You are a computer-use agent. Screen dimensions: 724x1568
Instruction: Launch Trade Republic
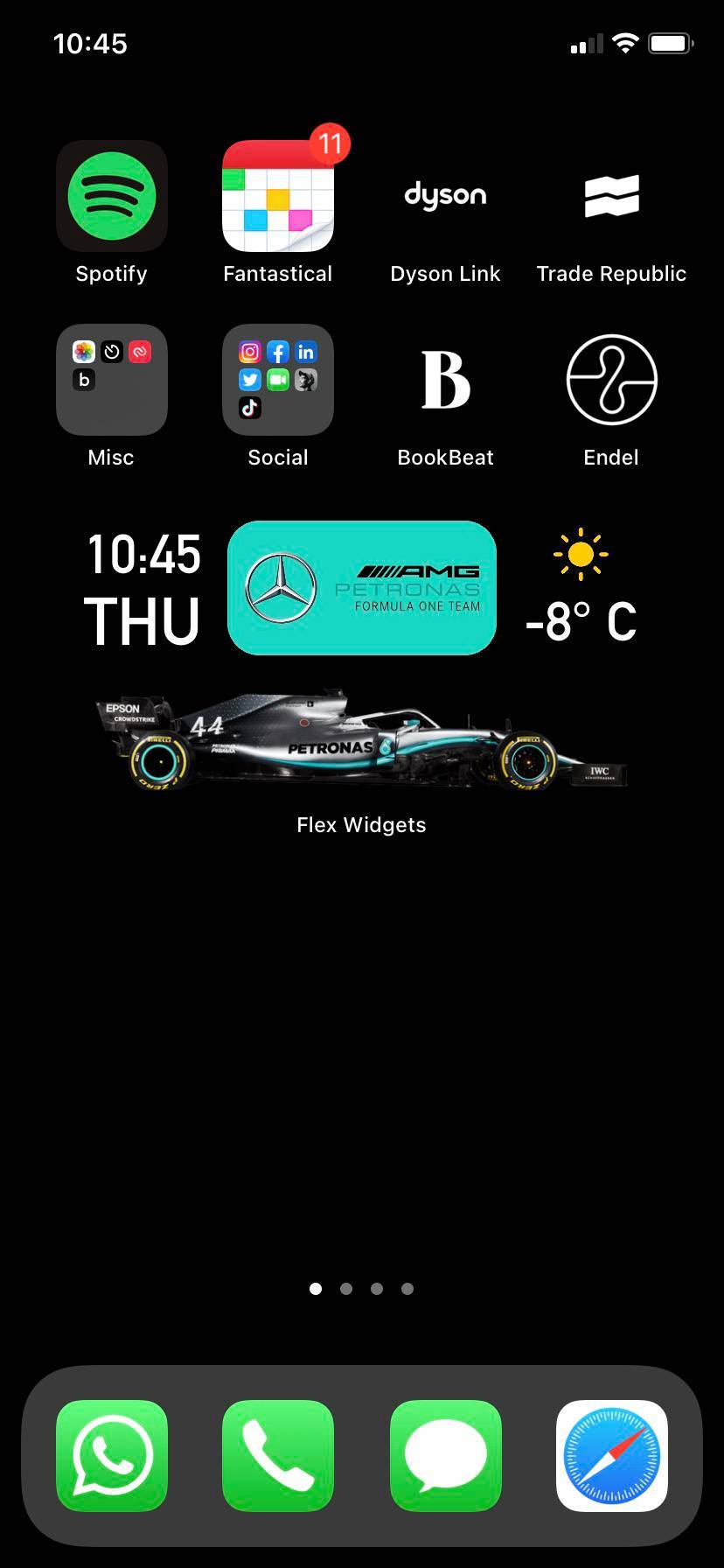[x=611, y=196]
